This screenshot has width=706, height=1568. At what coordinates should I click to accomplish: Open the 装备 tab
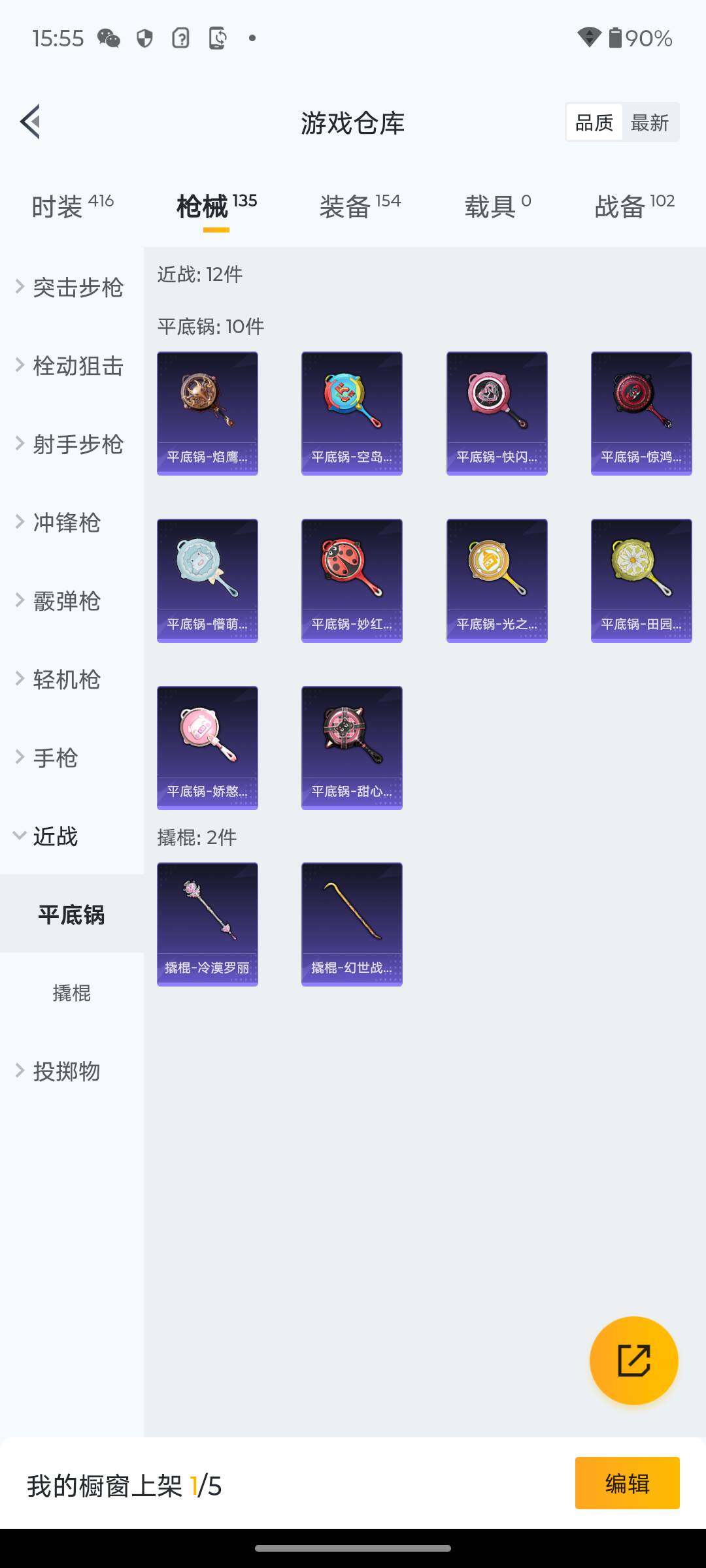(x=360, y=206)
